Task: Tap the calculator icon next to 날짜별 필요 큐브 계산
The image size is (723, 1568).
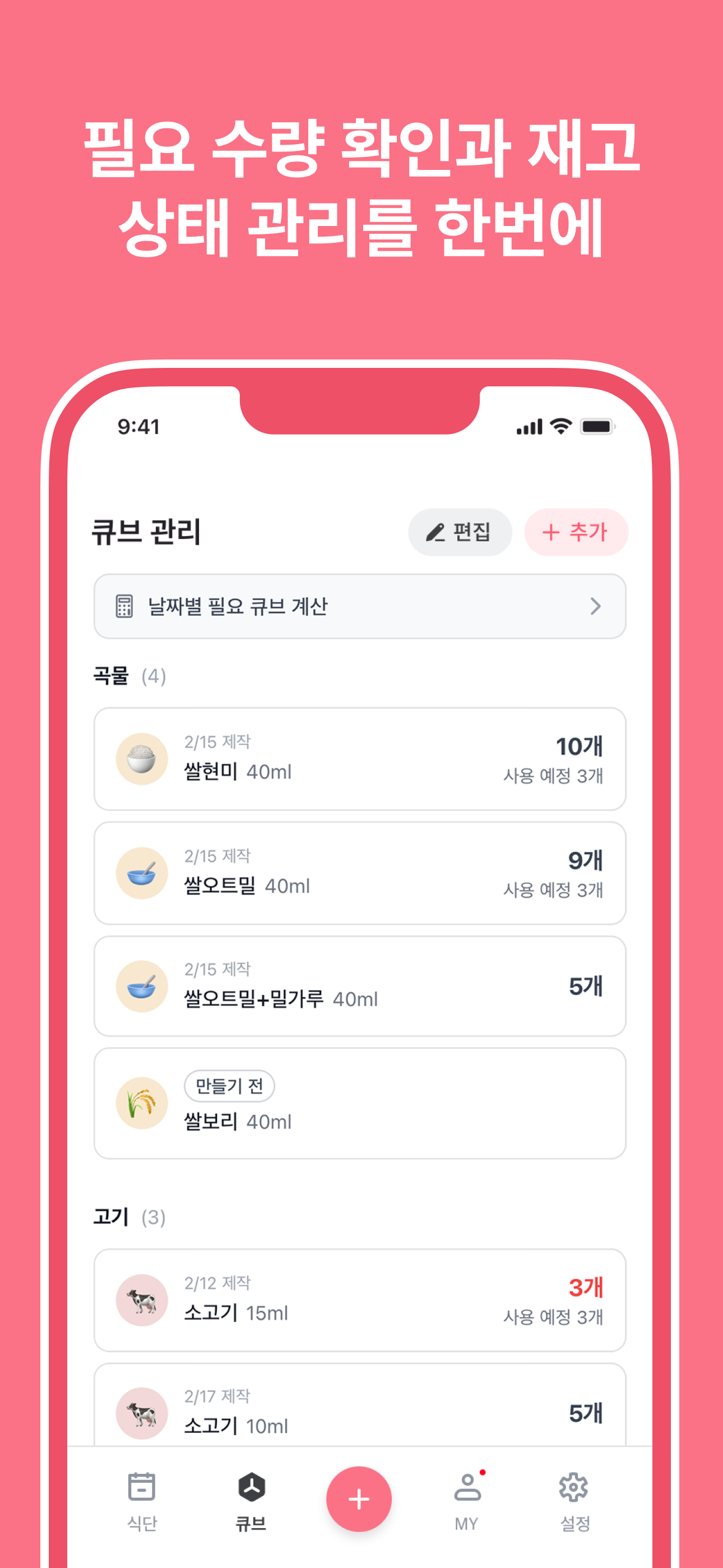Action: click(x=125, y=605)
